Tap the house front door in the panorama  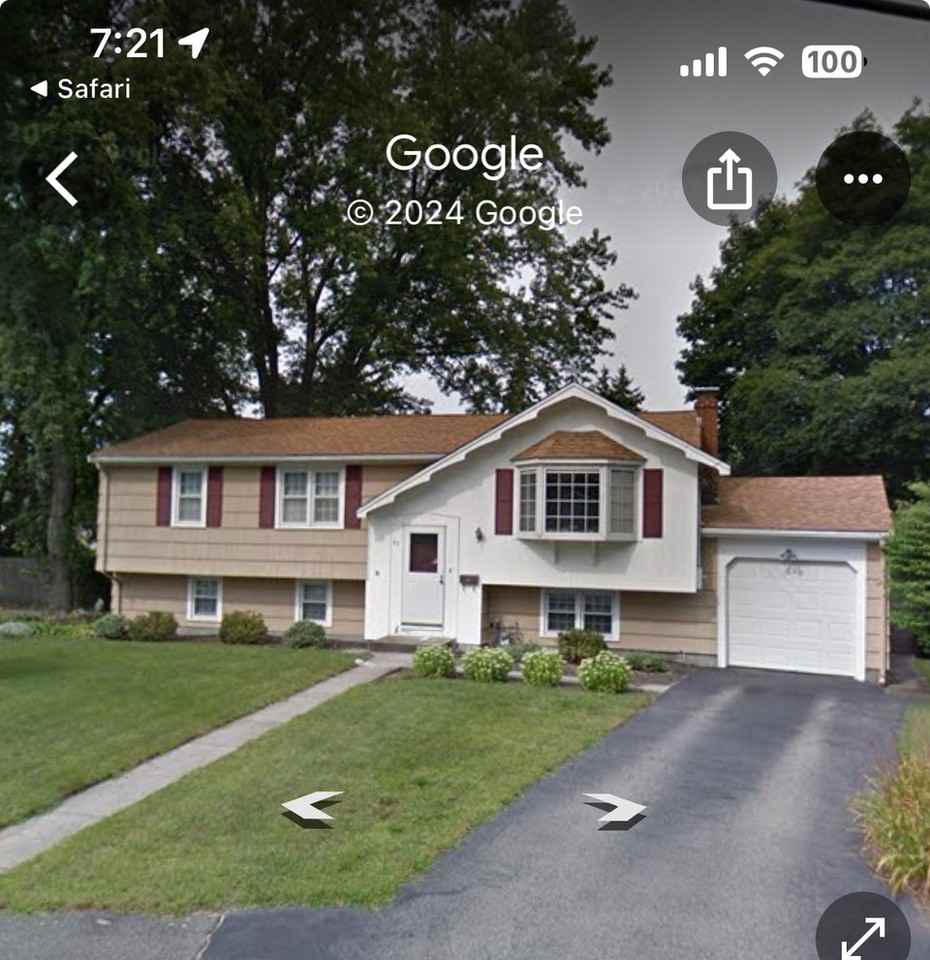coord(423,575)
